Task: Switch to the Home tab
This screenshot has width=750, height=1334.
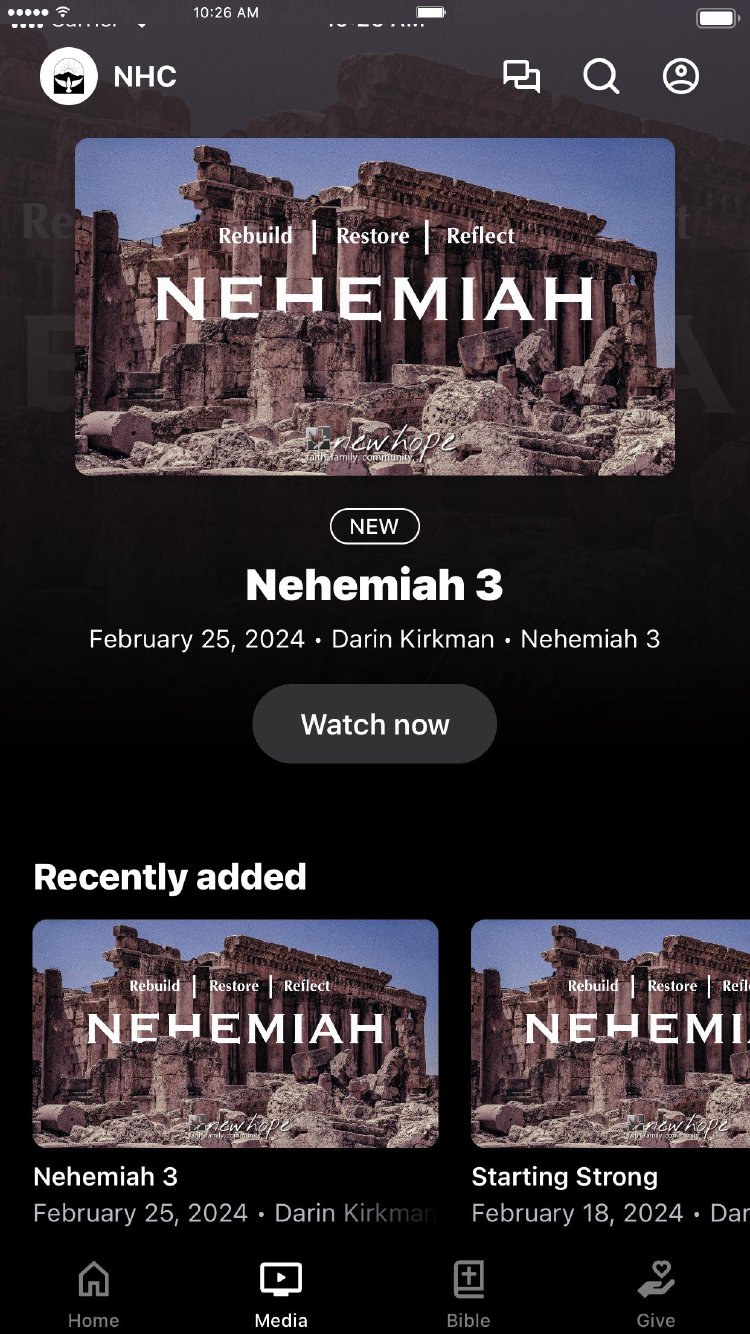Action: point(94,1293)
